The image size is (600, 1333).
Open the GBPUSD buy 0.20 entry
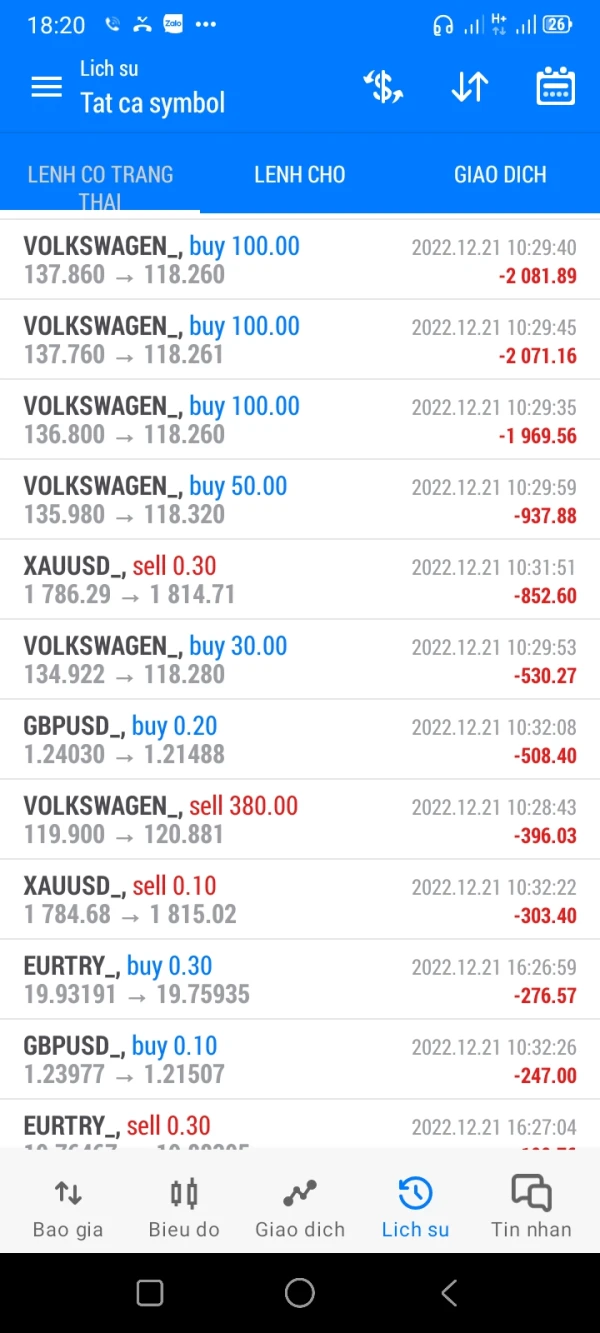[300, 740]
